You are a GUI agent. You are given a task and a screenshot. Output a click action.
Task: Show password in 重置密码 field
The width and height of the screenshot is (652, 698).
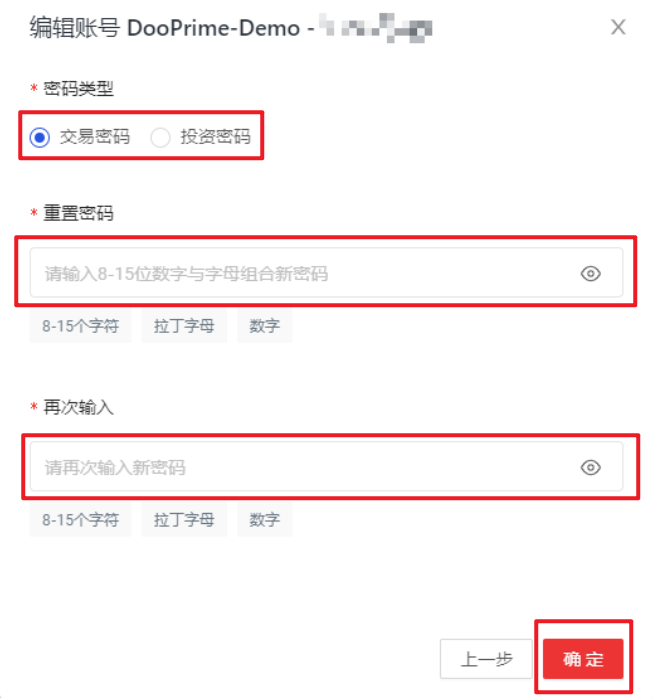[x=591, y=273]
